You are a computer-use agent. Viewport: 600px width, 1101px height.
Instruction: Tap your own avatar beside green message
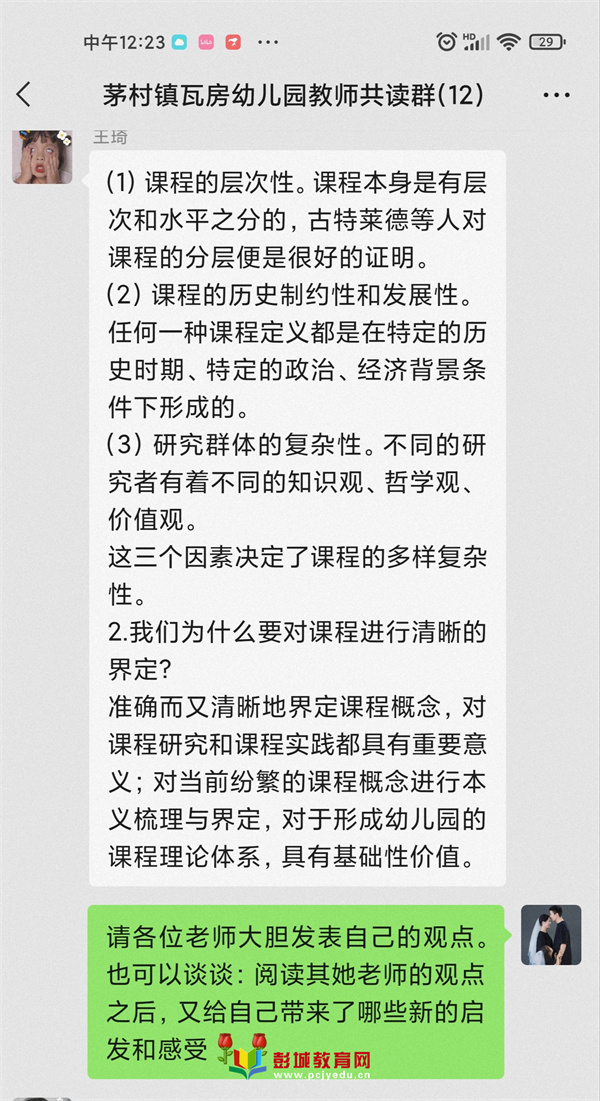click(x=551, y=934)
